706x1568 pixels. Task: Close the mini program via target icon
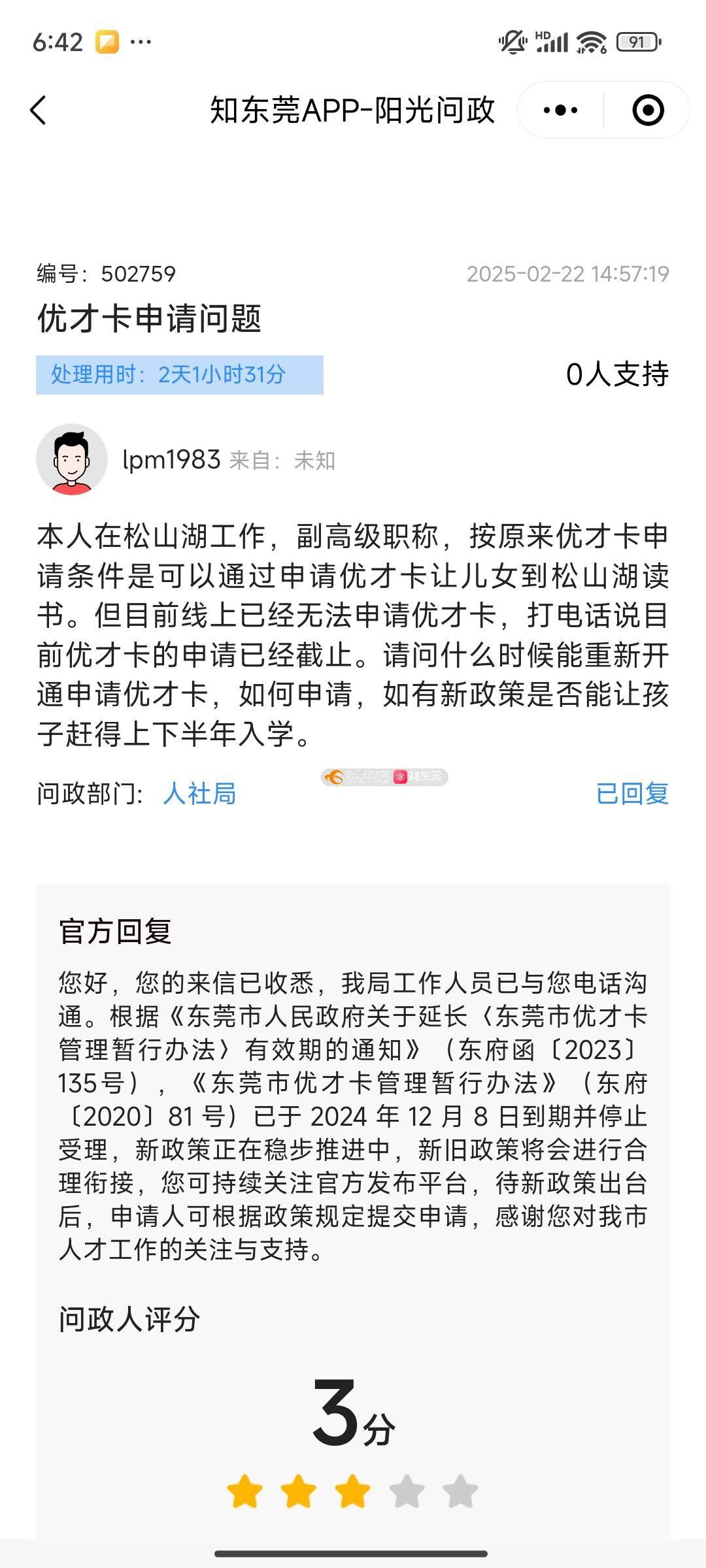(648, 110)
